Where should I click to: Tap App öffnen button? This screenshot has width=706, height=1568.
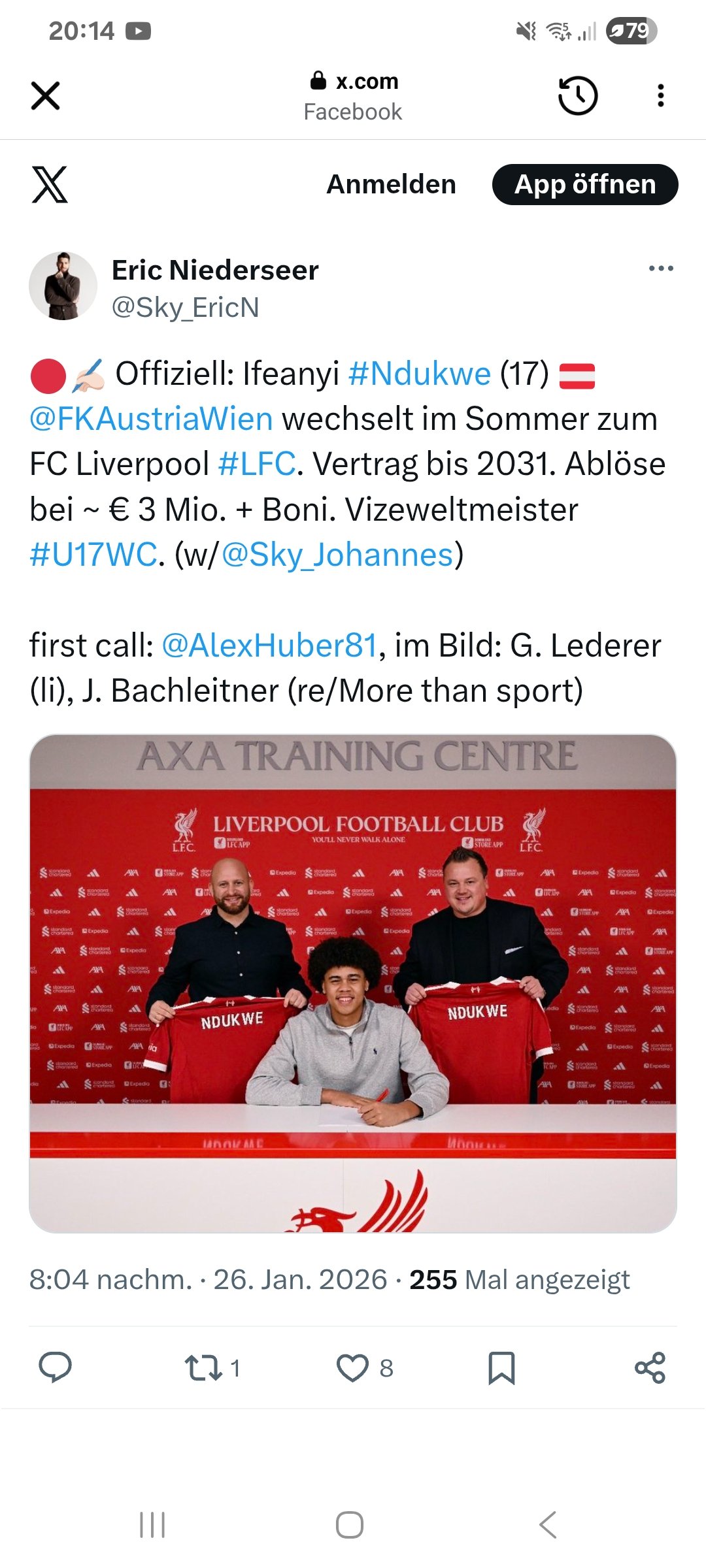click(585, 184)
